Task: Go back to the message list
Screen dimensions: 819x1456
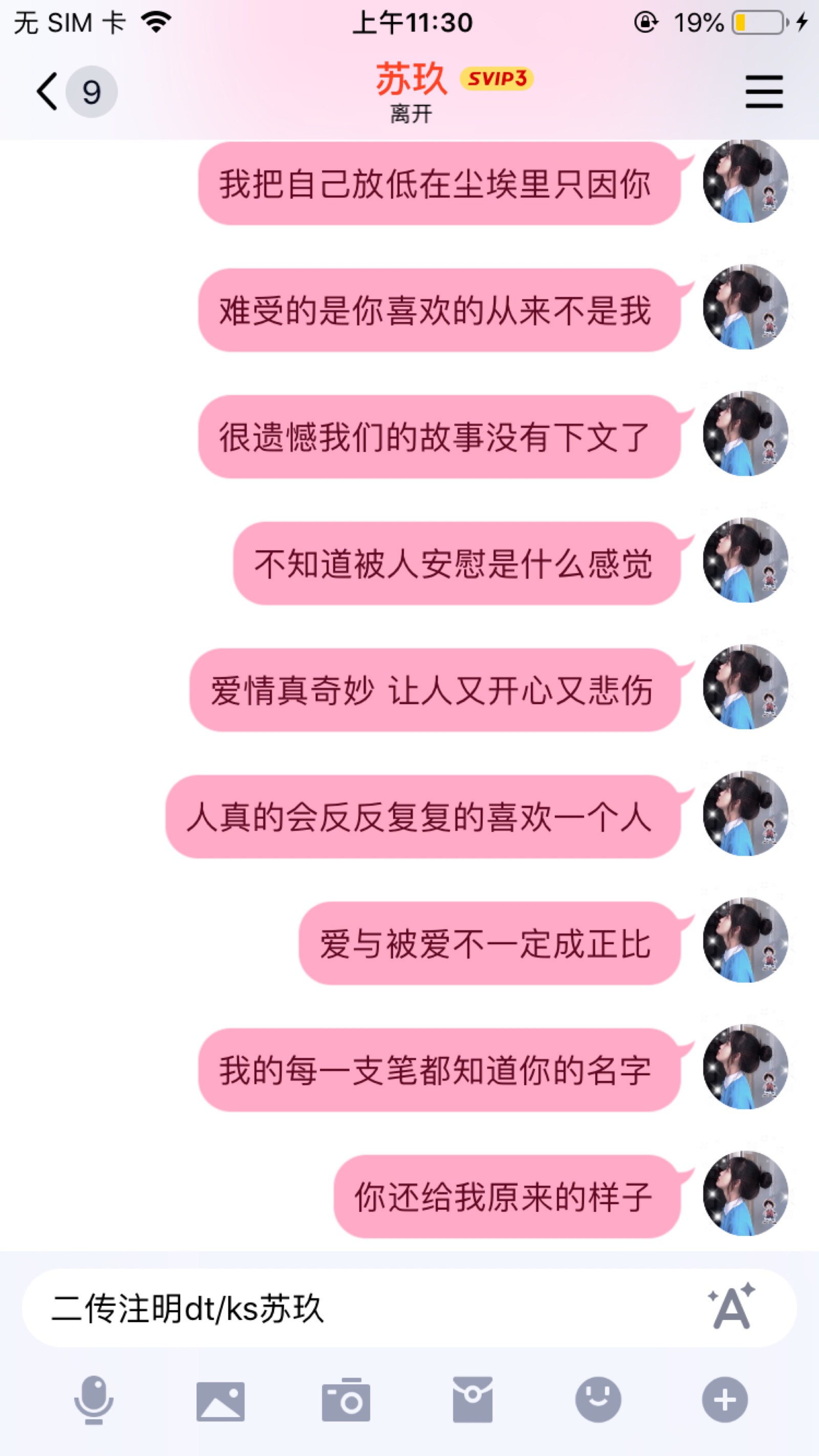Action: click(48, 92)
